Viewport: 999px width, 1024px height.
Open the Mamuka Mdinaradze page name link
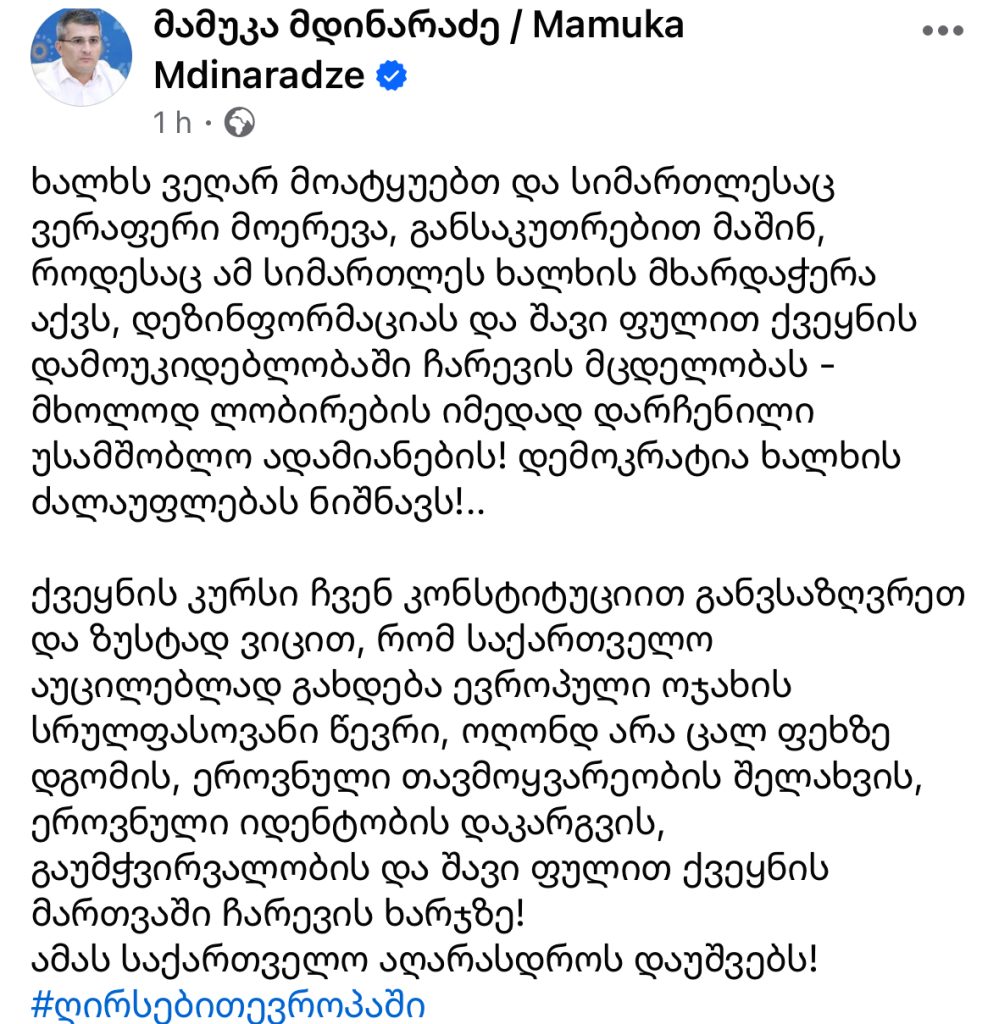pos(418,27)
